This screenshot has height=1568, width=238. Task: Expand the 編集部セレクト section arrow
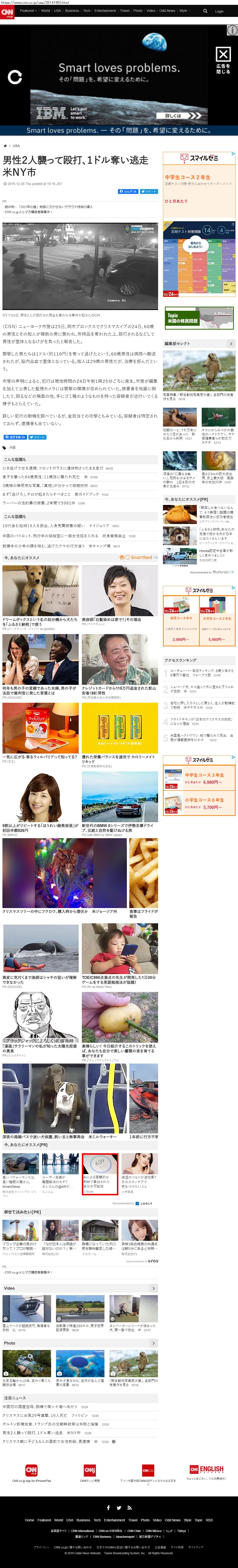click(x=231, y=344)
